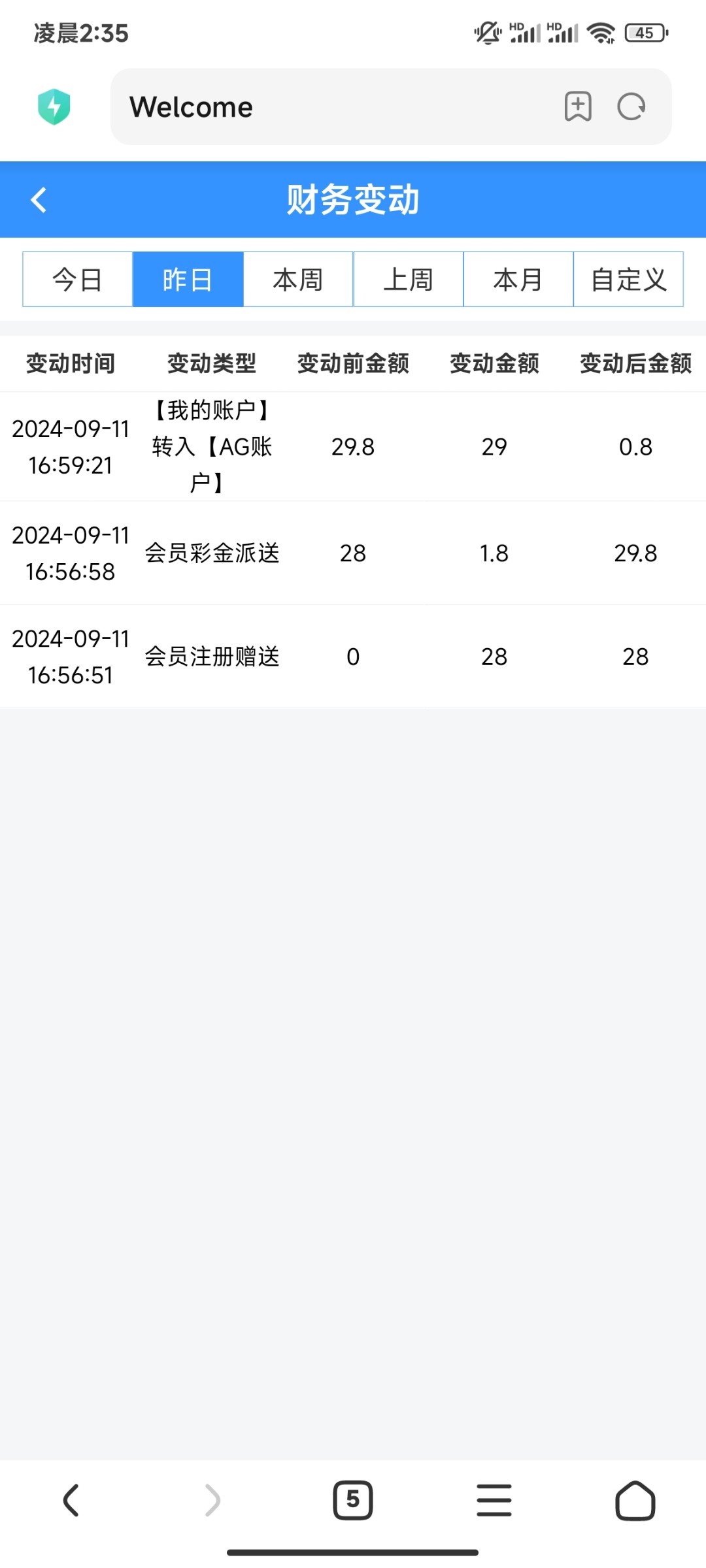Screen dimensions: 706x1568
Task: View records for 本月
Action: [x=518, y=280]
